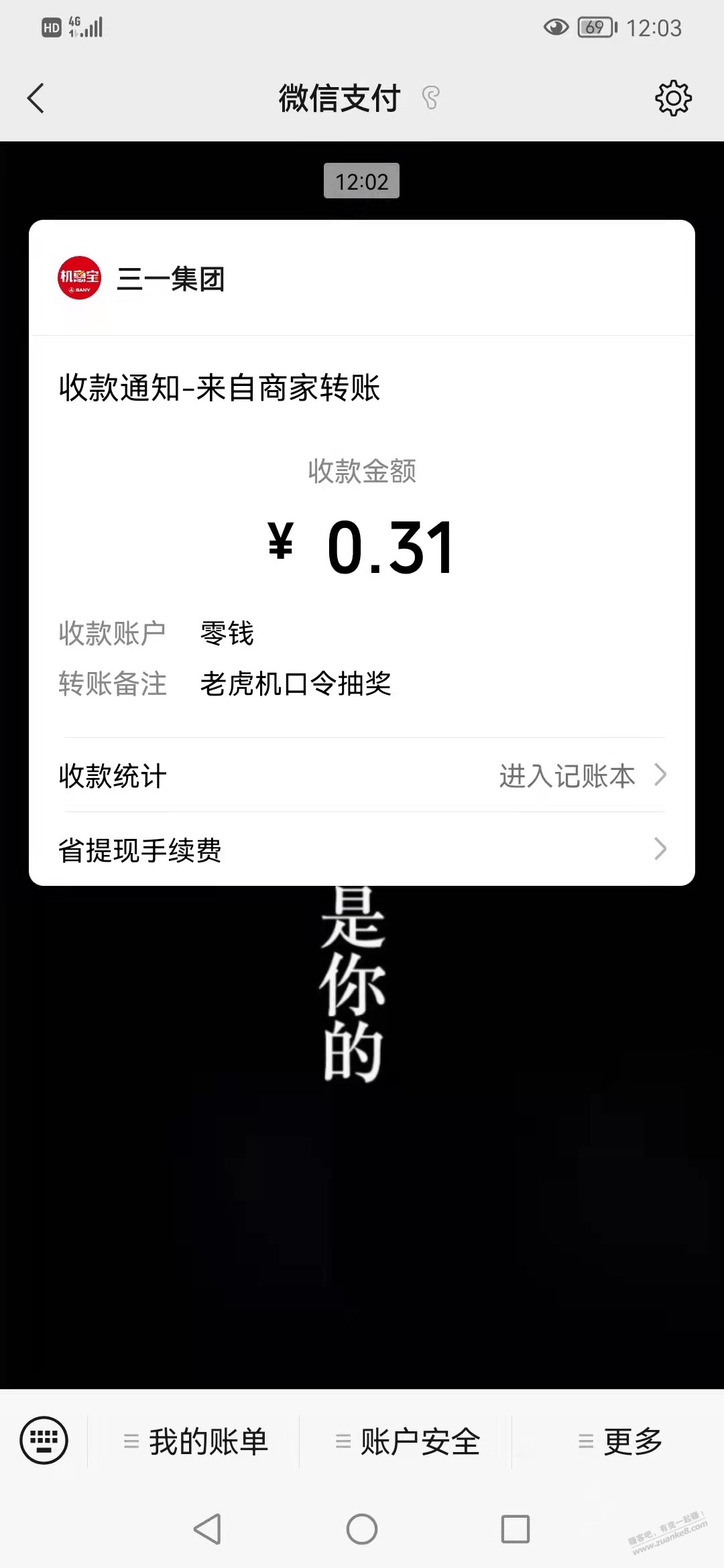
Task: Open 省提现手续费 row
Action: (x=362, y=850)
